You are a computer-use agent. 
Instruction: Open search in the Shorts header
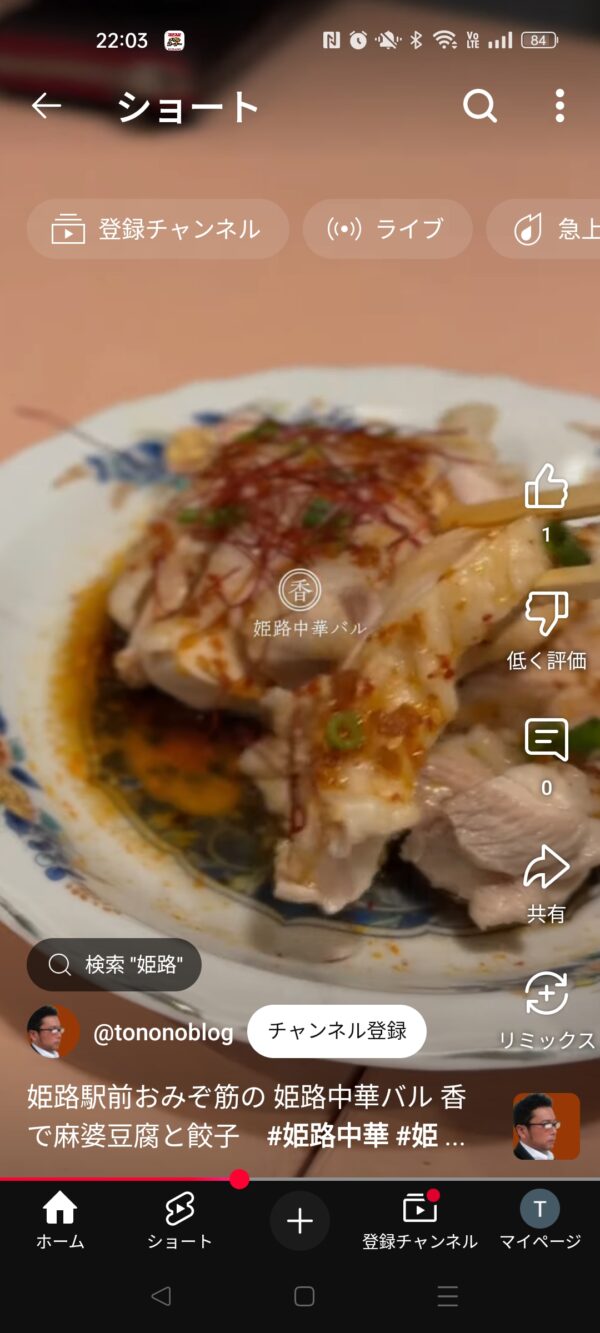coord(480,106)
